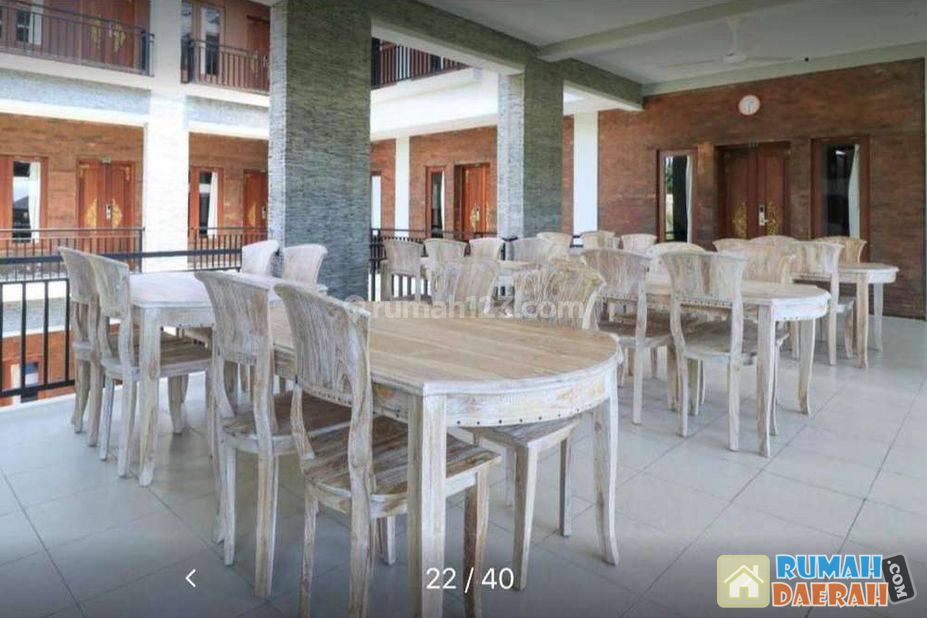The width and height of the screenshot is (927, 618).
Task: Go to the previous gallery photo
Action: (191, 577)
